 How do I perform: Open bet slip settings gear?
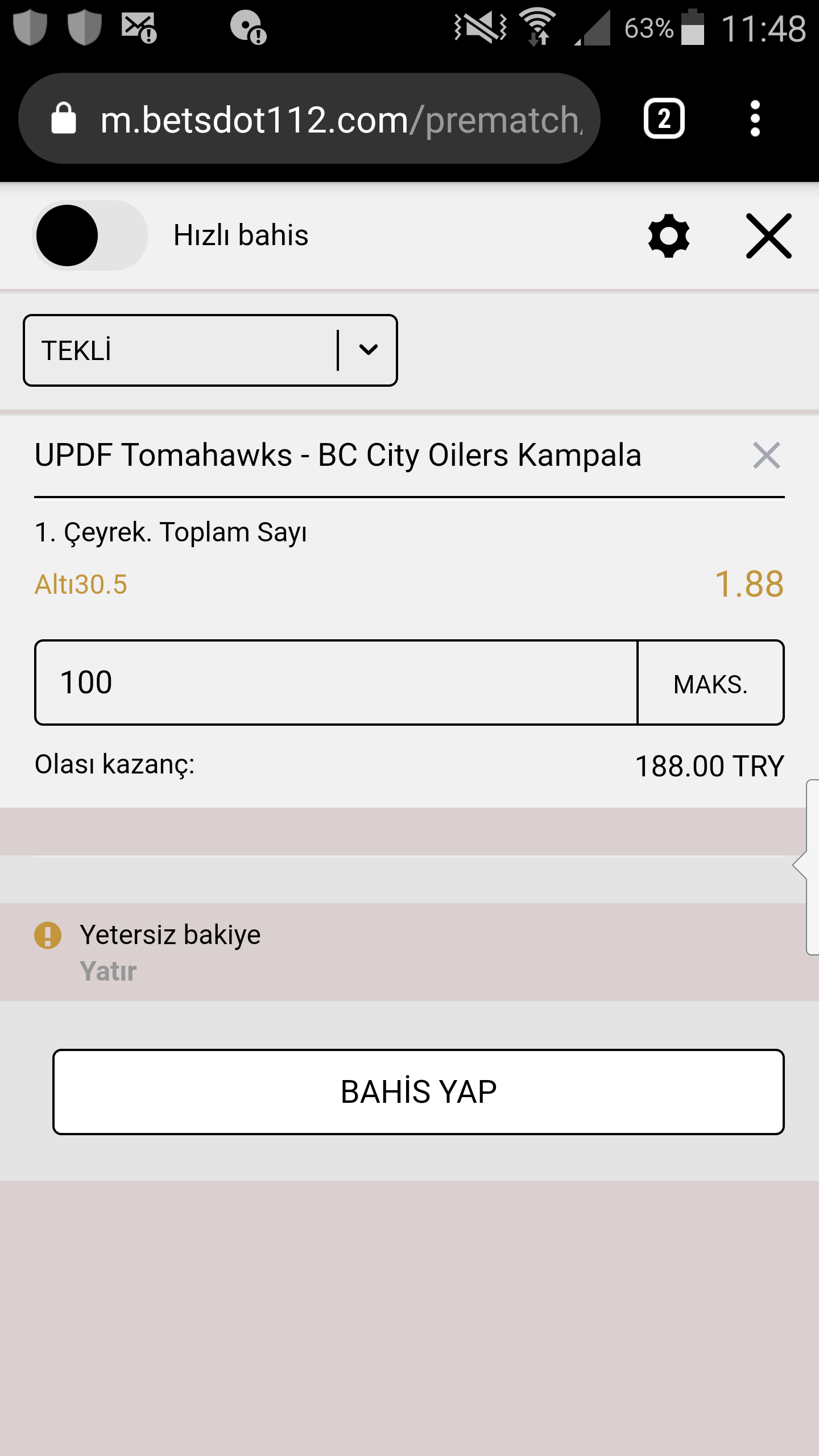(669, 235)
